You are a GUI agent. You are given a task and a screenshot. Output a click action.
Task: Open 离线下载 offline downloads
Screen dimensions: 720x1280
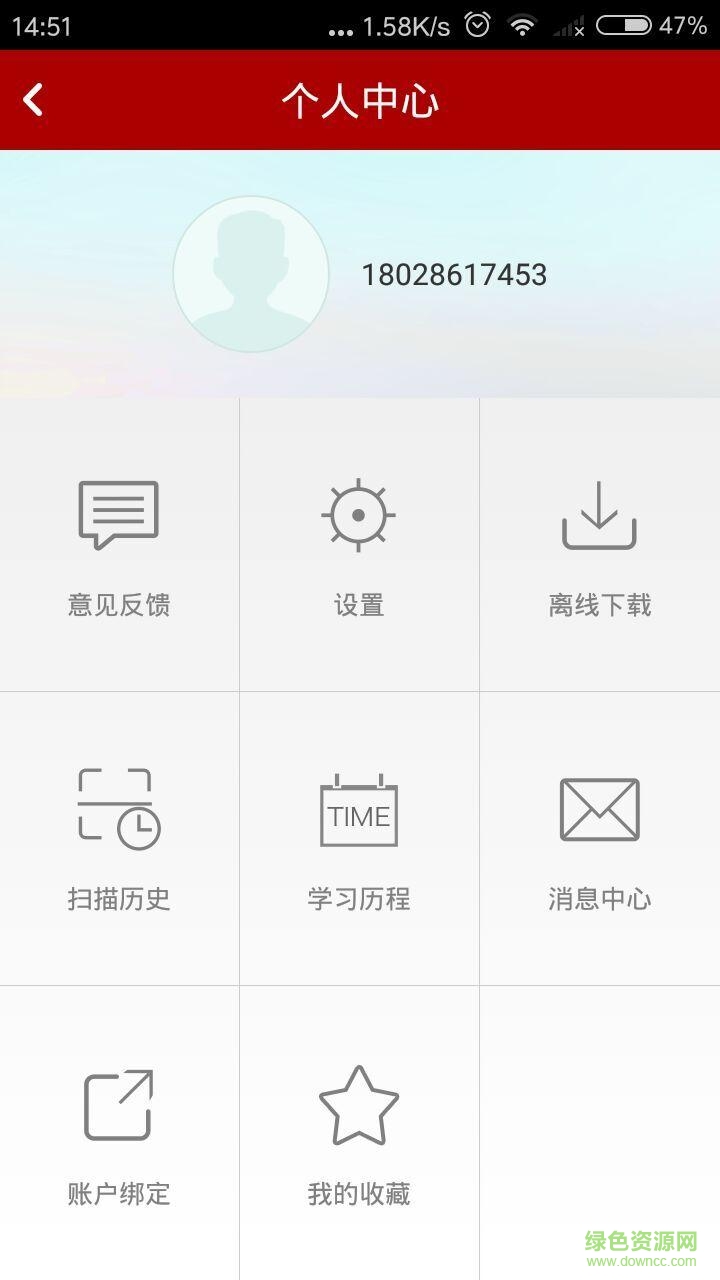pos(599,545)
